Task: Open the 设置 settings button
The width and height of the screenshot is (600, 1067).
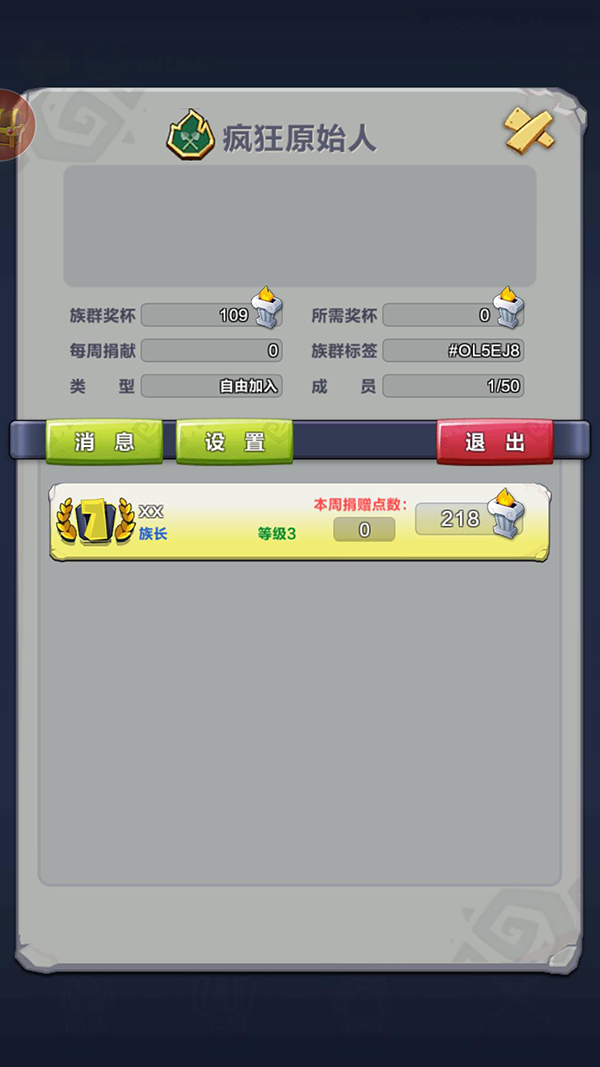Action: [x=235, y=442]
